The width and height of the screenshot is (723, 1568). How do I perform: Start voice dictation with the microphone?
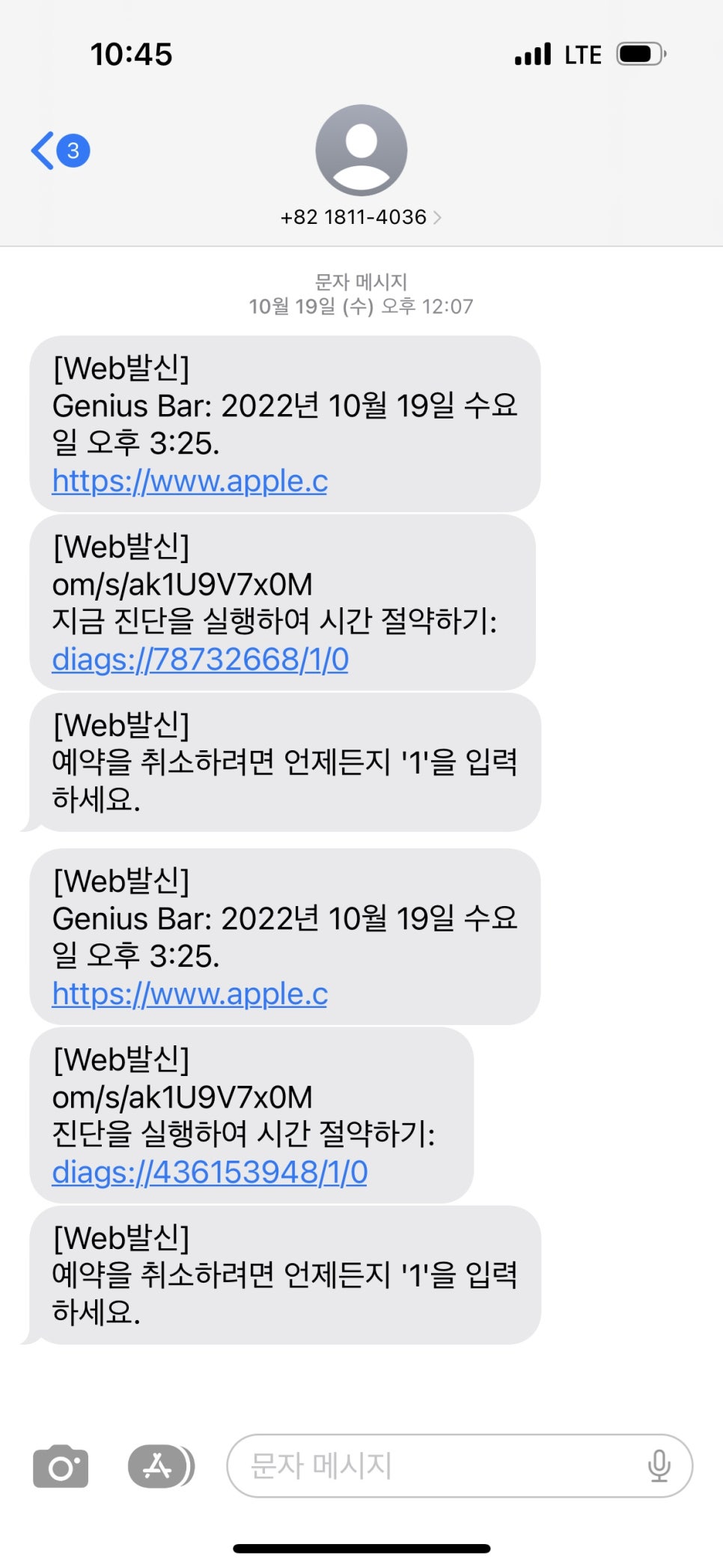(x=659, y=1466)
